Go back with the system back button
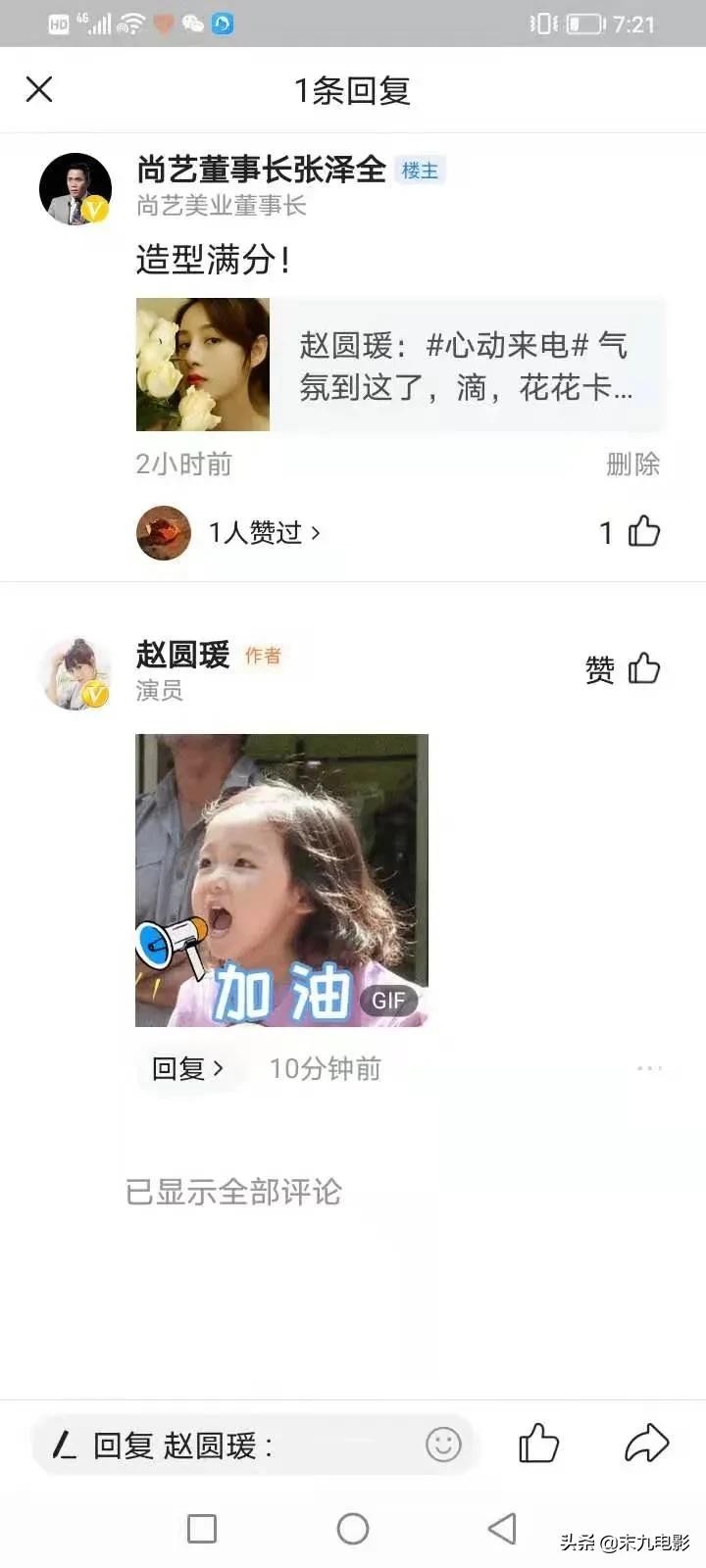The height and width of the screenshot is (1568, 706). [502, 1528]
